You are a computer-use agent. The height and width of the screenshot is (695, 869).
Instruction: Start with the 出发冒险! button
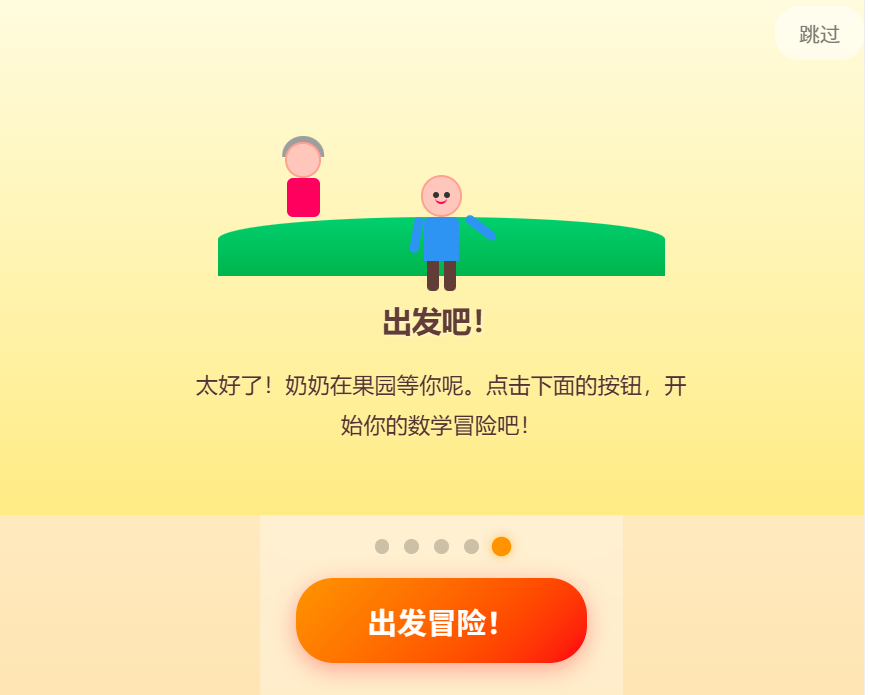pos(441,621)
